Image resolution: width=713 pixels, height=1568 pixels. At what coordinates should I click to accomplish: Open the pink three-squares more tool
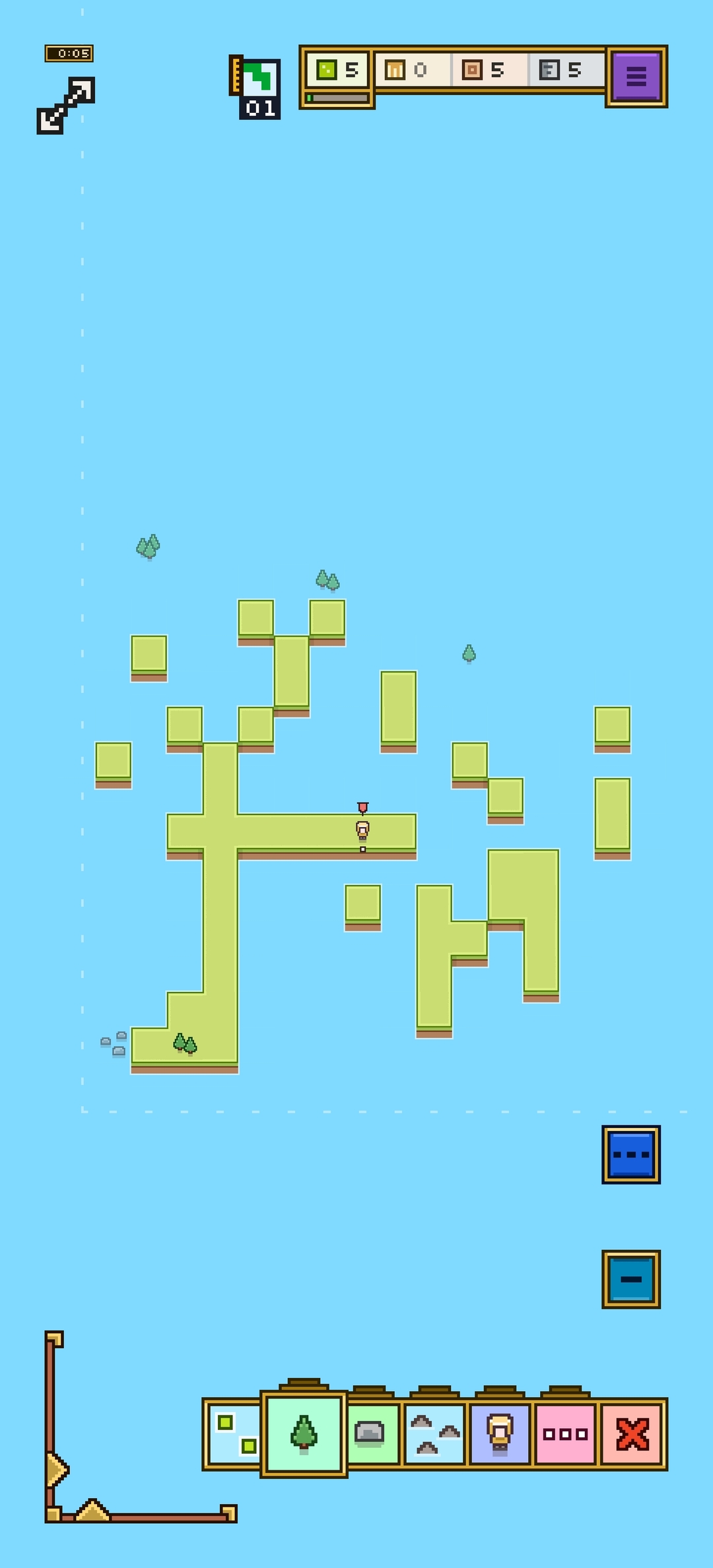(565, 1433)
